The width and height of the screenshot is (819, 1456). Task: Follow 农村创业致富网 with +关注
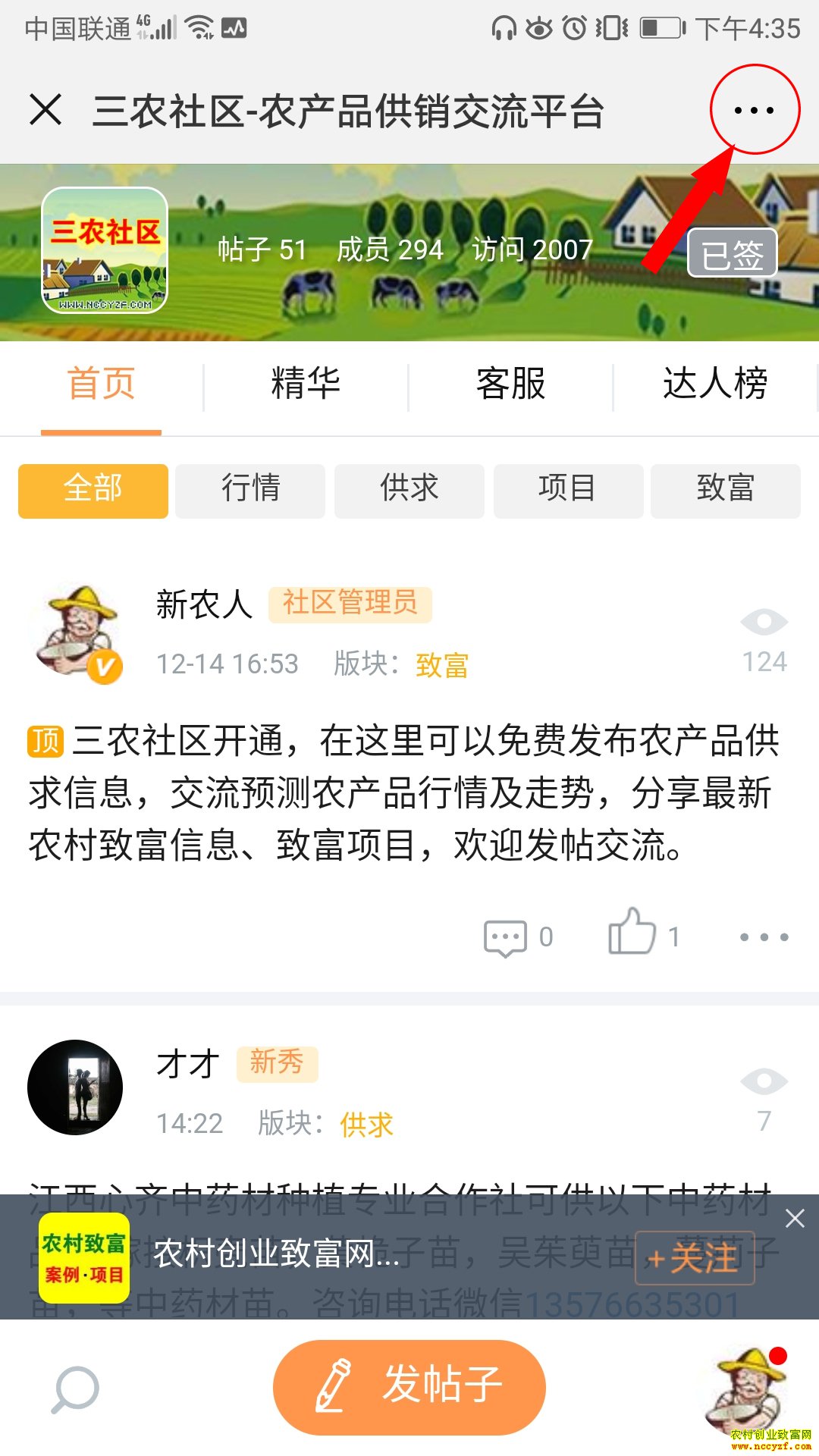(694, 1258)
